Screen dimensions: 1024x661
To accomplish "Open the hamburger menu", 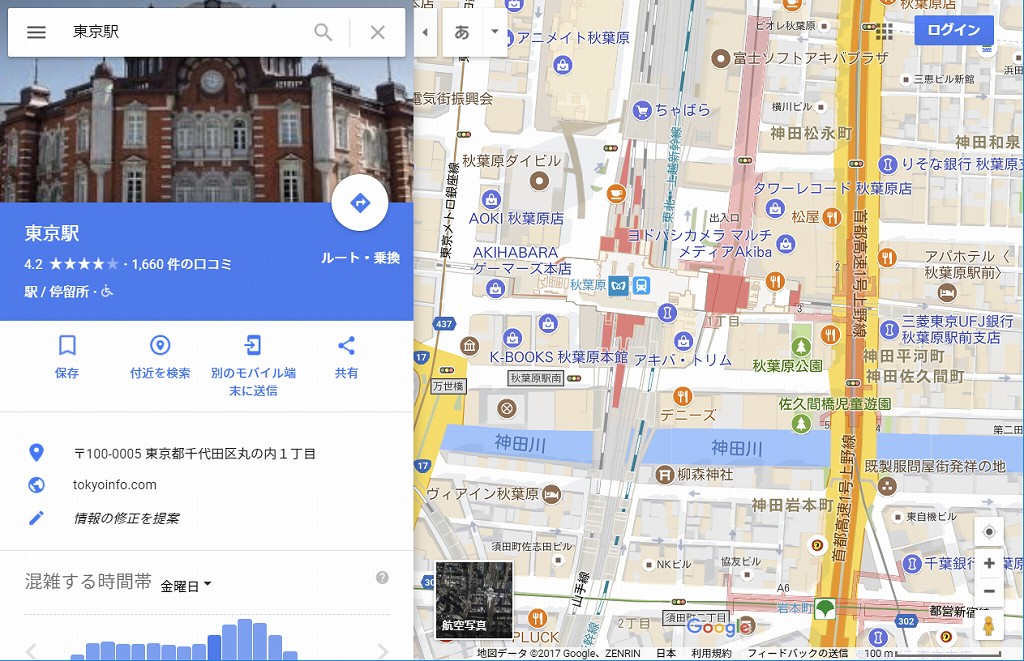I will 37,32.
